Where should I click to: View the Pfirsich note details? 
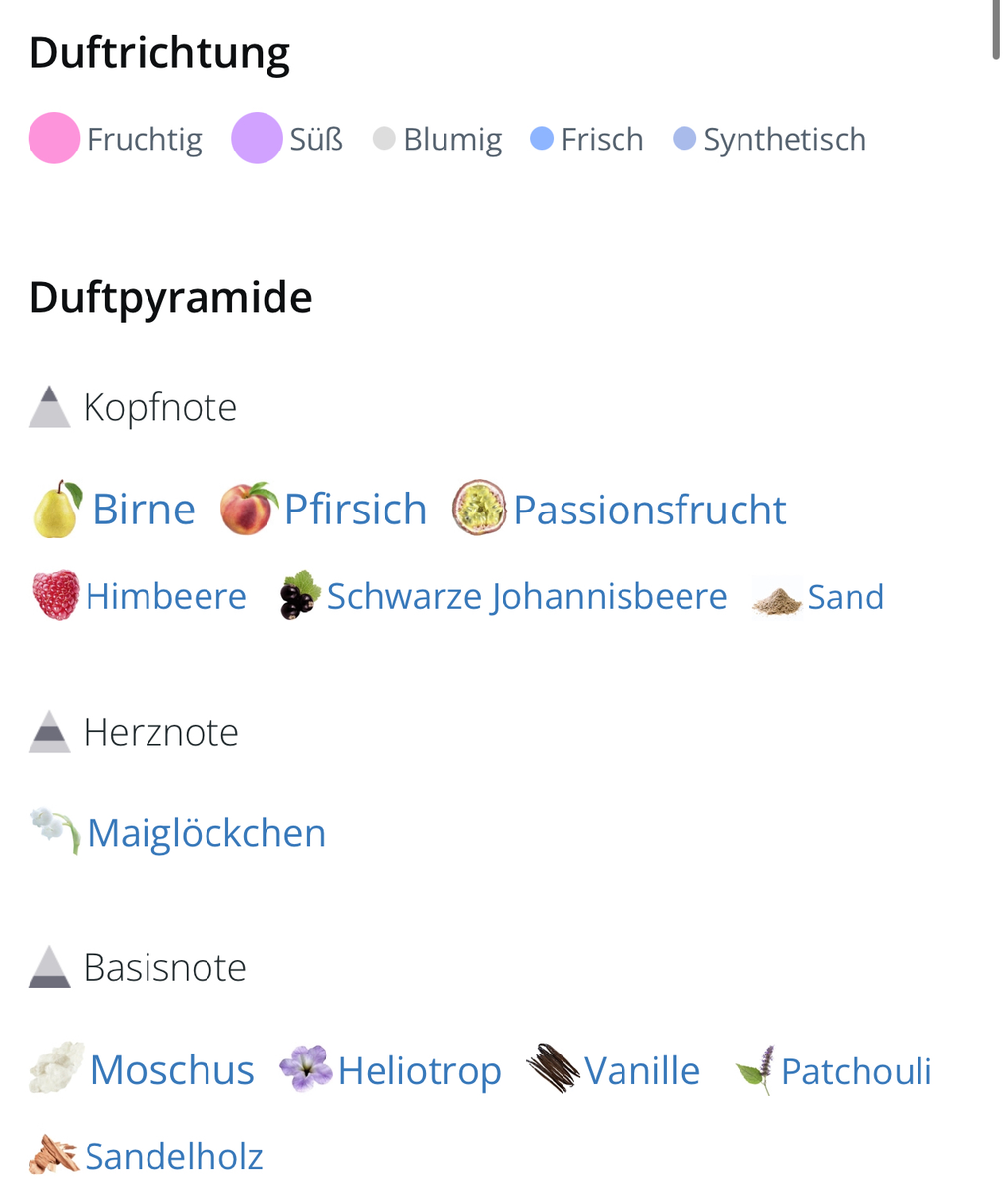355,510
